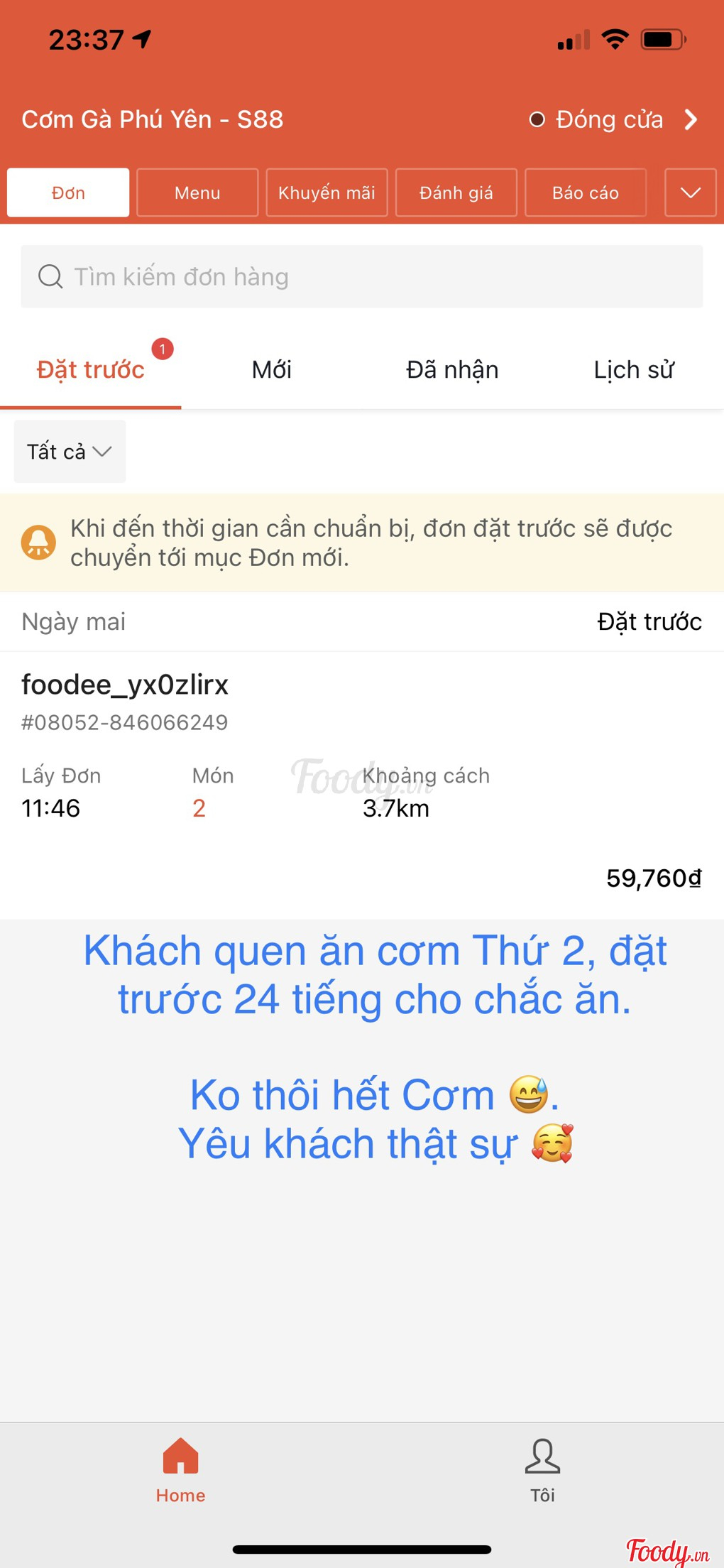724x1568 pixels.
Task: Go to the Home tab
Action: [x=181, y=1470]
